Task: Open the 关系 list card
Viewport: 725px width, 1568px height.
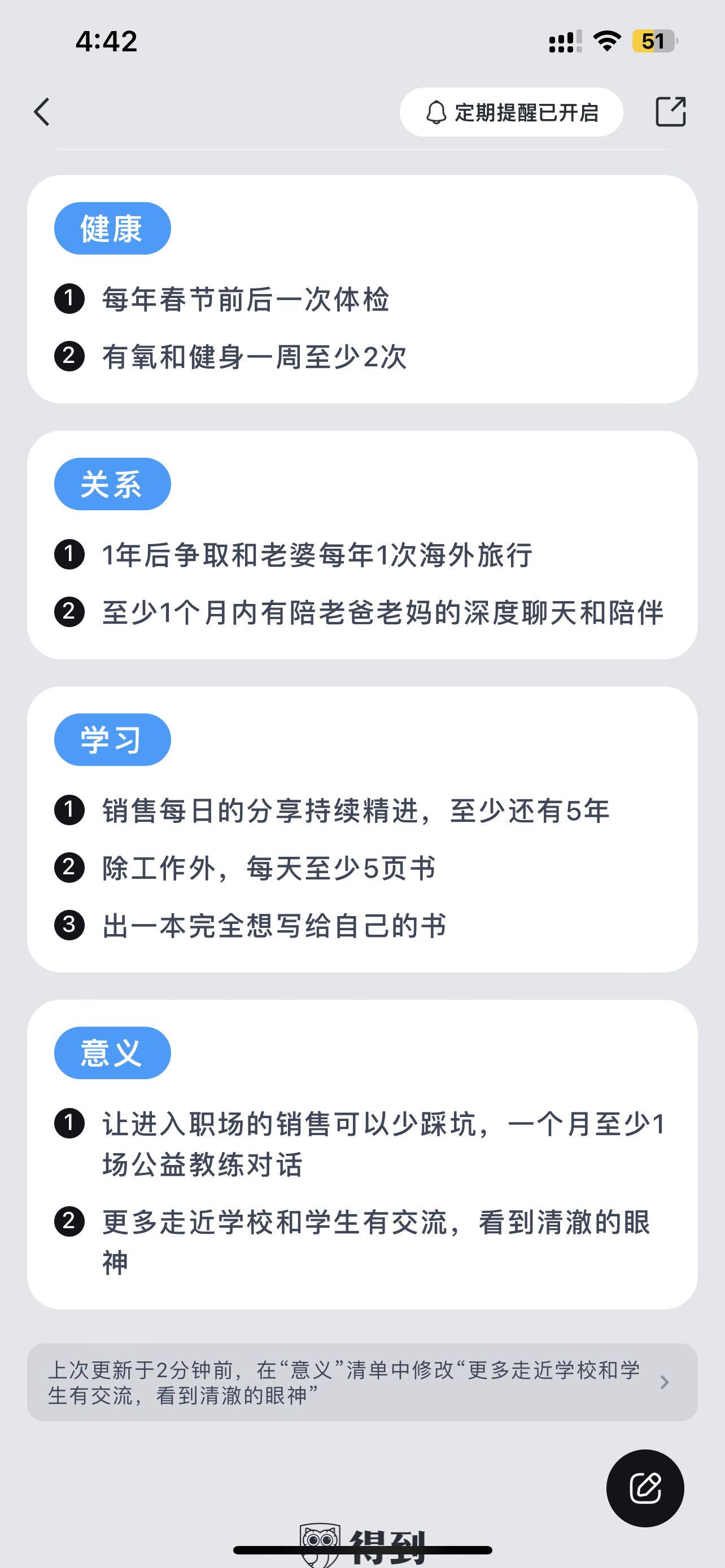Action: point(362,545)
